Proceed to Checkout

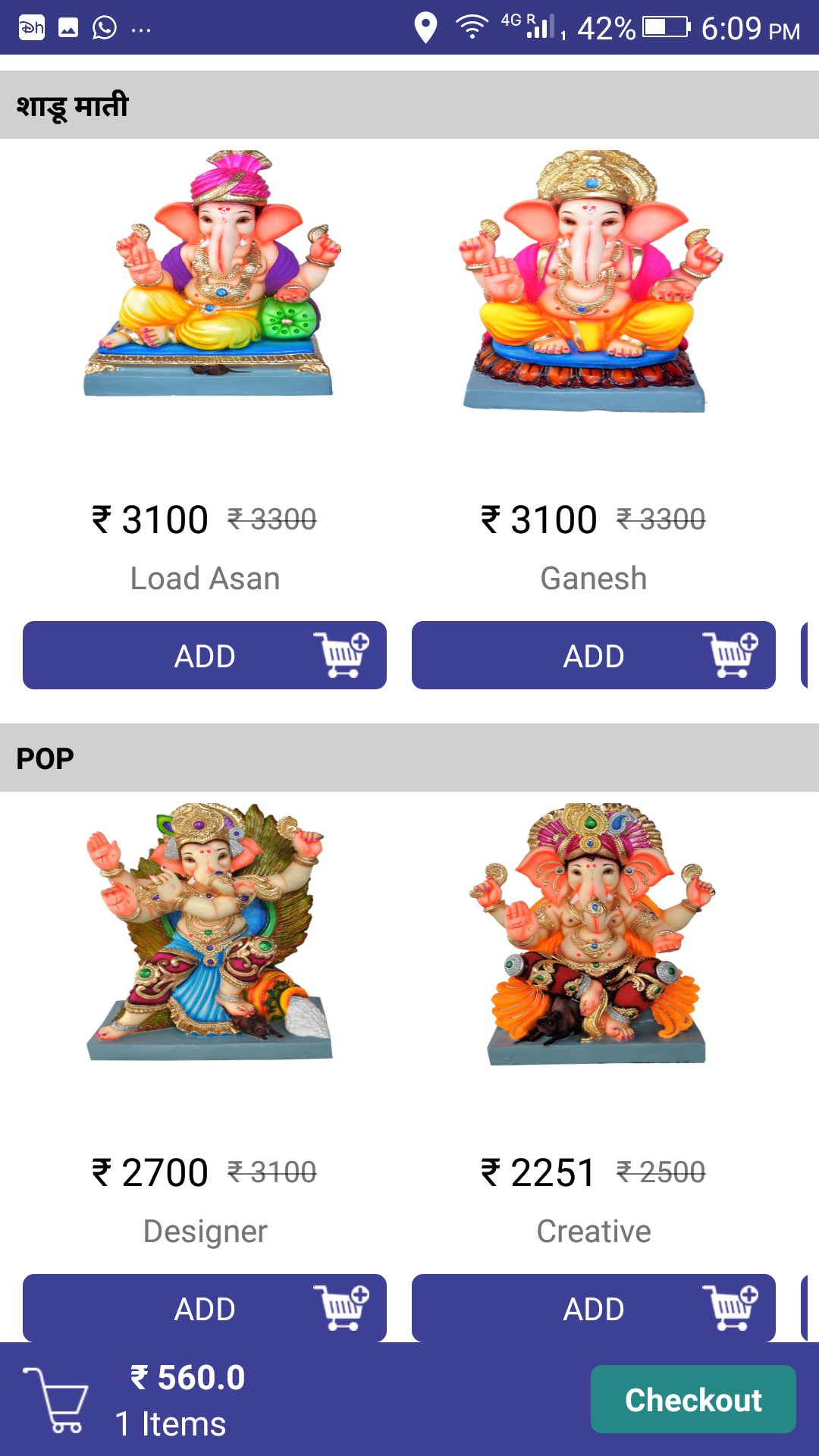(x=693, y=1399)
